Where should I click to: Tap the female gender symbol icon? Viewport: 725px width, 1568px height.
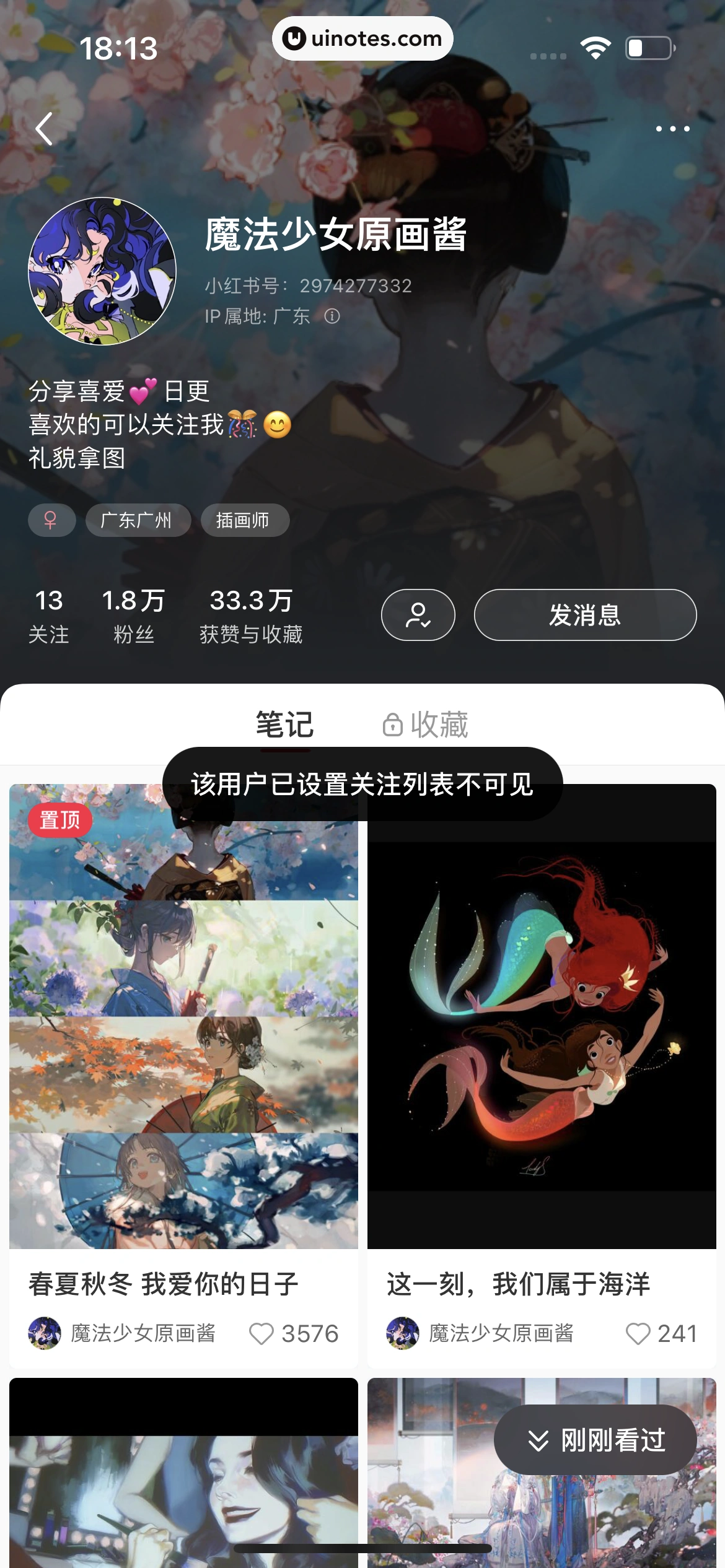point(51,520)
